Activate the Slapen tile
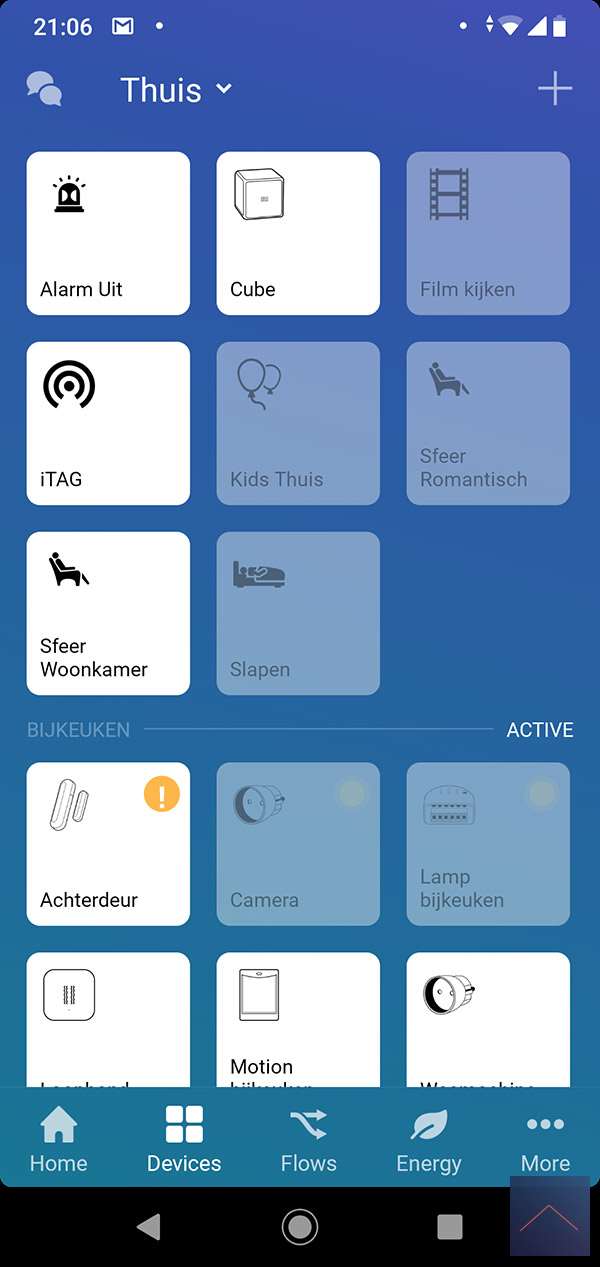The height and width of the screenshot is (1267, 600). tap(298, 613)
